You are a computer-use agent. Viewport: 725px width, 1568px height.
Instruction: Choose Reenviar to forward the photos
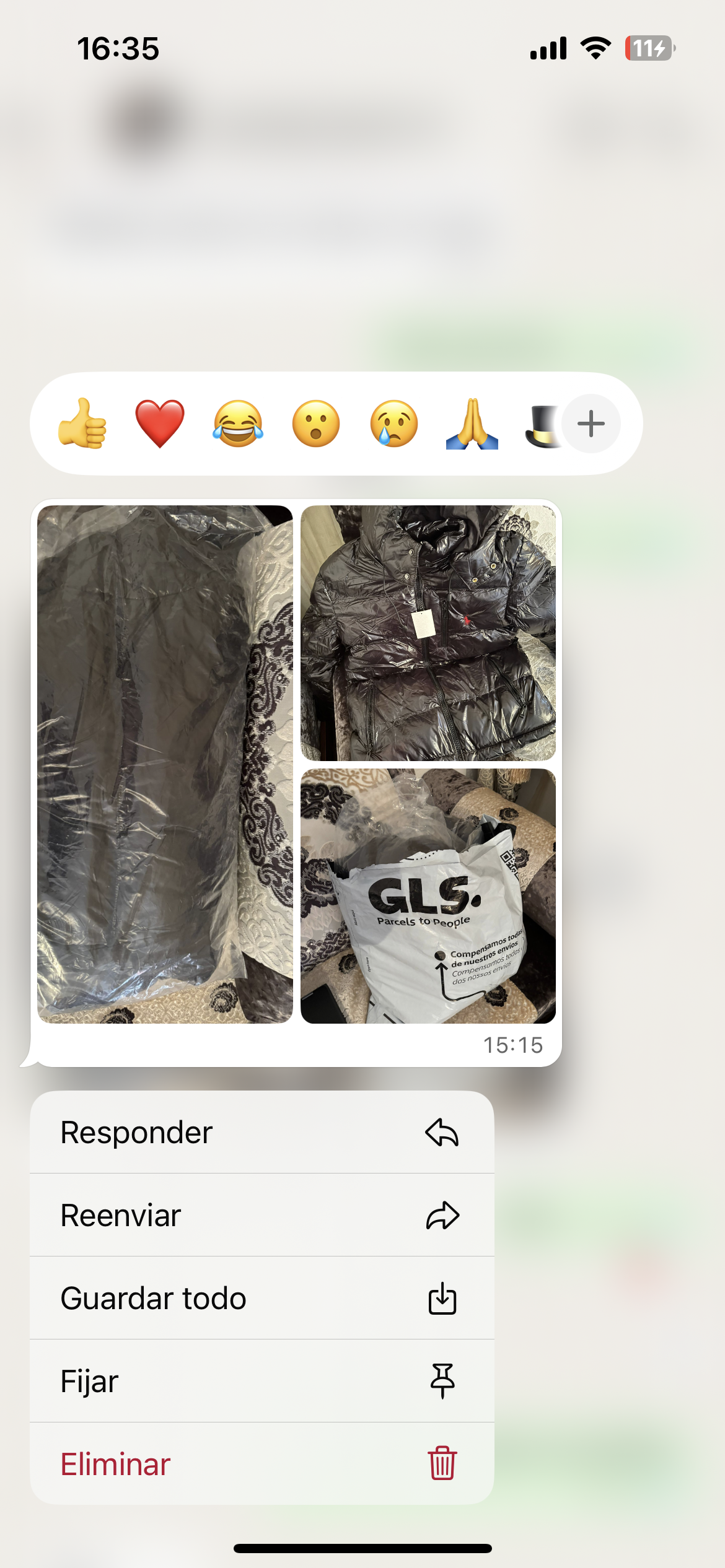[x=261, y=1215]
